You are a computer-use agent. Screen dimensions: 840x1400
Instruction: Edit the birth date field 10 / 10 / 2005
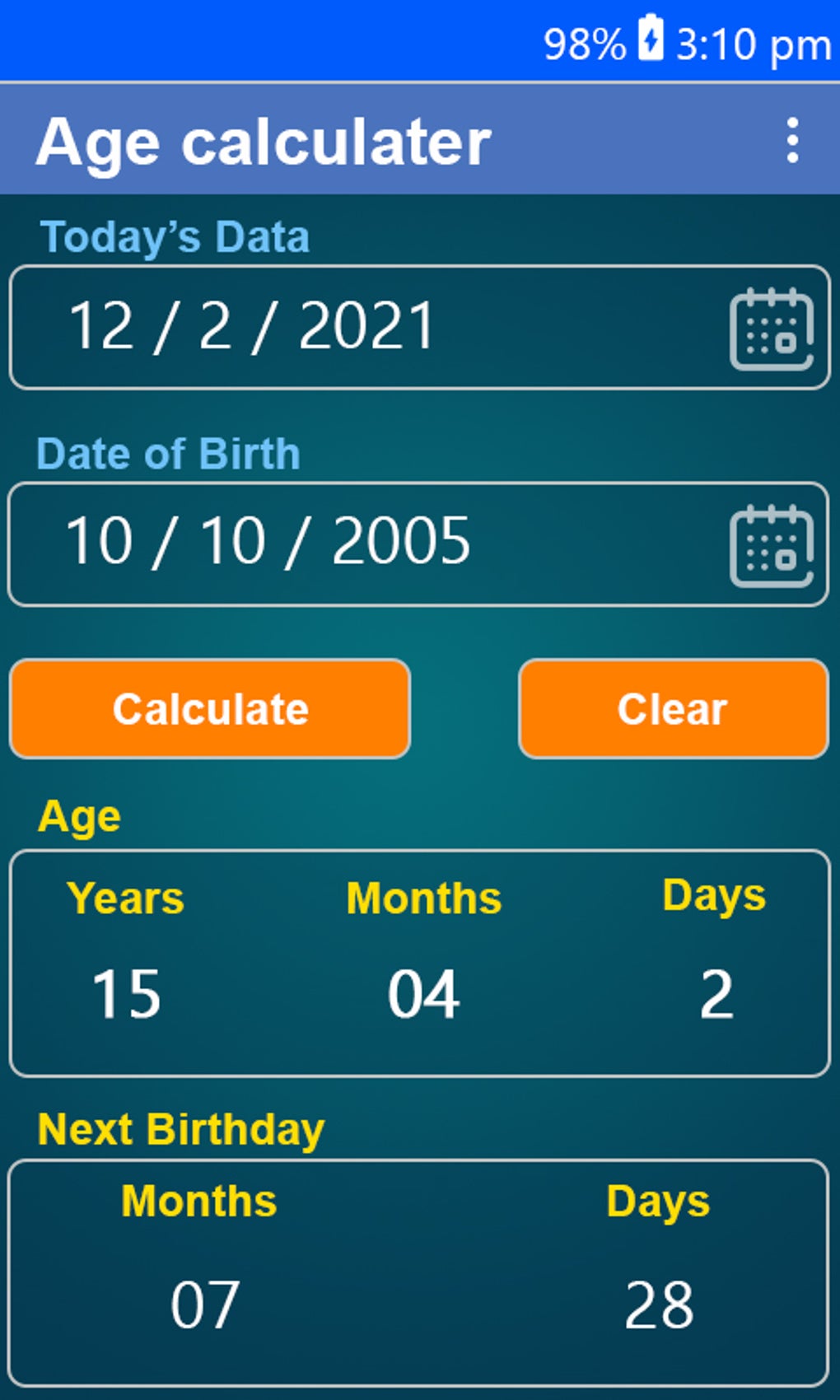pyautogui.click(x=329, y=544)
